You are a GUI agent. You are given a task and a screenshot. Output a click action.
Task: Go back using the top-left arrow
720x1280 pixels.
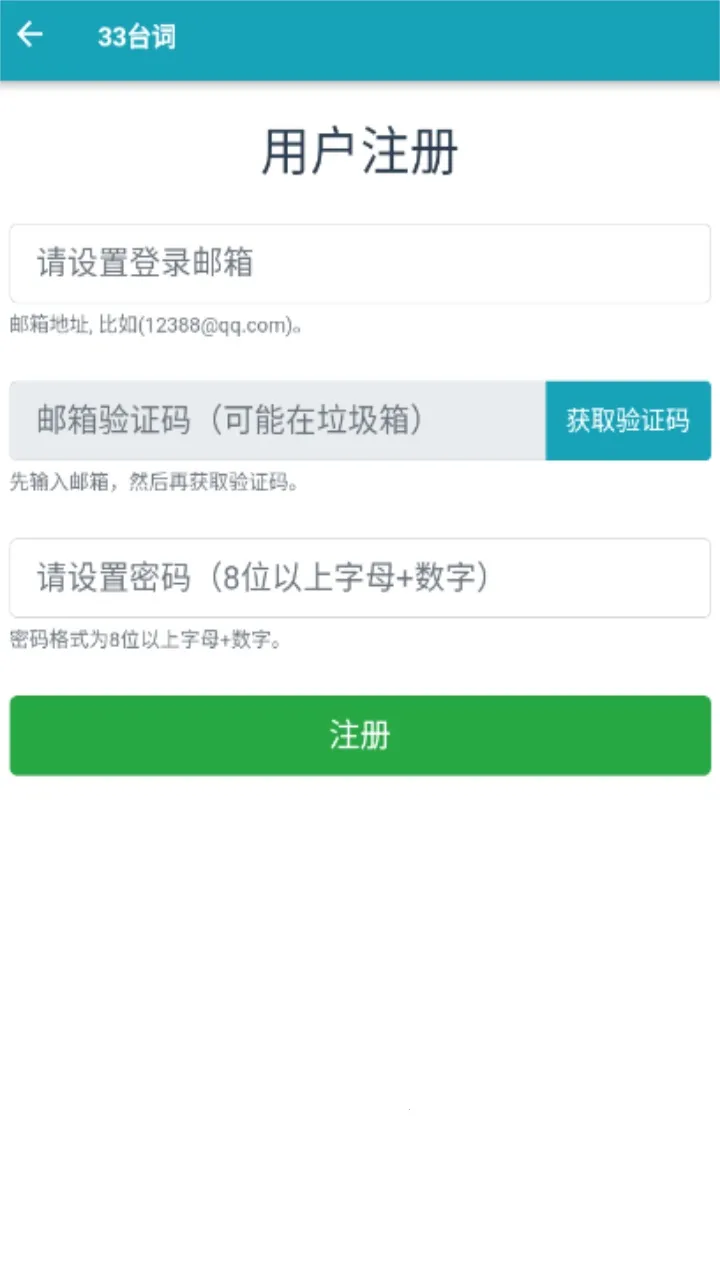pyautogui.click(x=31, y=36)
